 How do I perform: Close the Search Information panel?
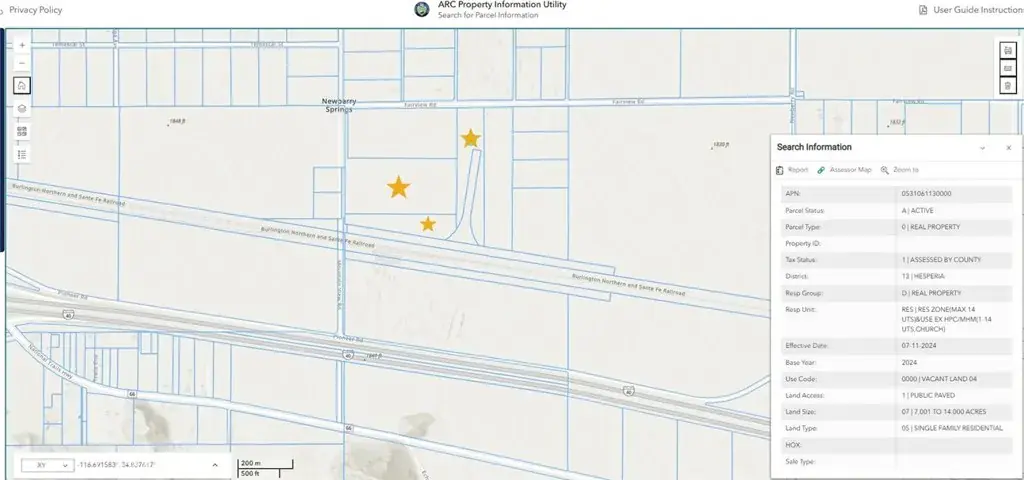(x=1008, y=148)
